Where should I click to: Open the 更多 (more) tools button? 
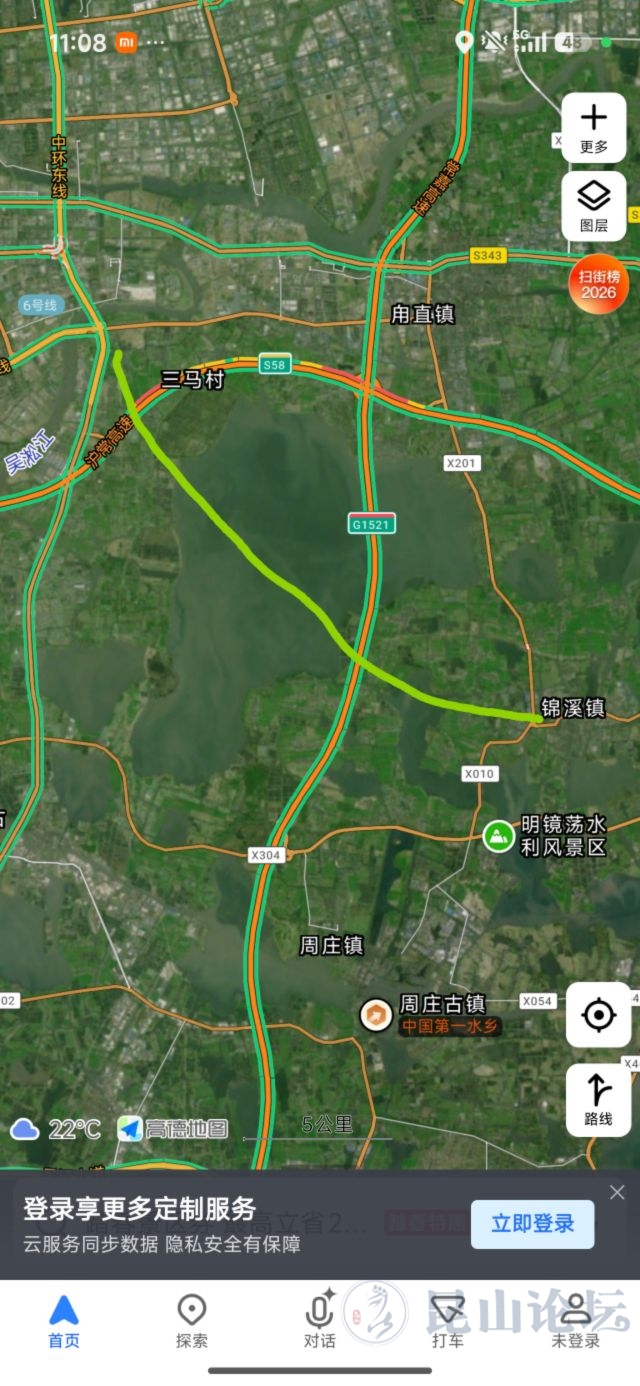594,127
